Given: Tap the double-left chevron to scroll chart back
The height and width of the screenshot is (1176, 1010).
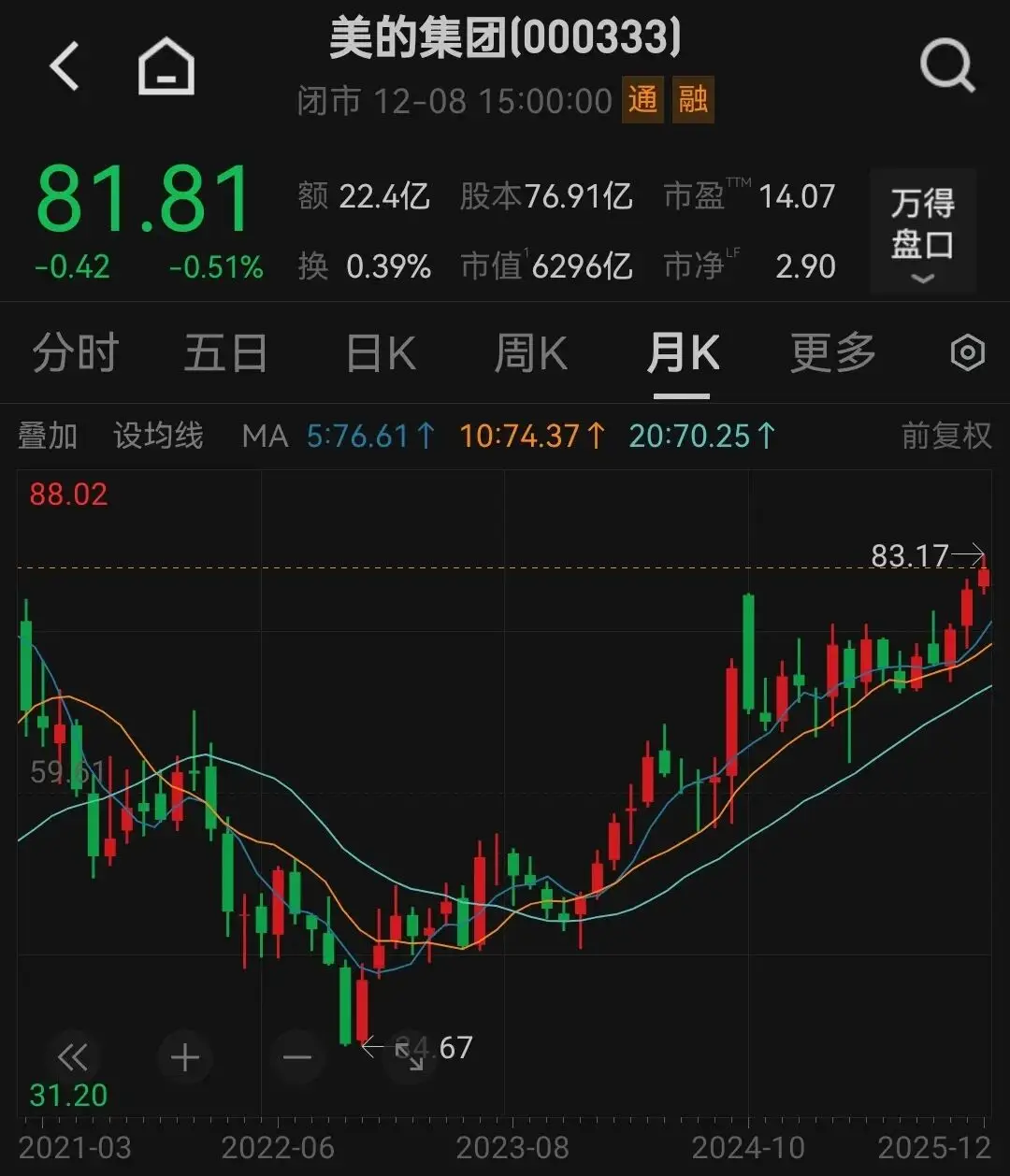Looking at the screenshot, I should pos(73,1057).
